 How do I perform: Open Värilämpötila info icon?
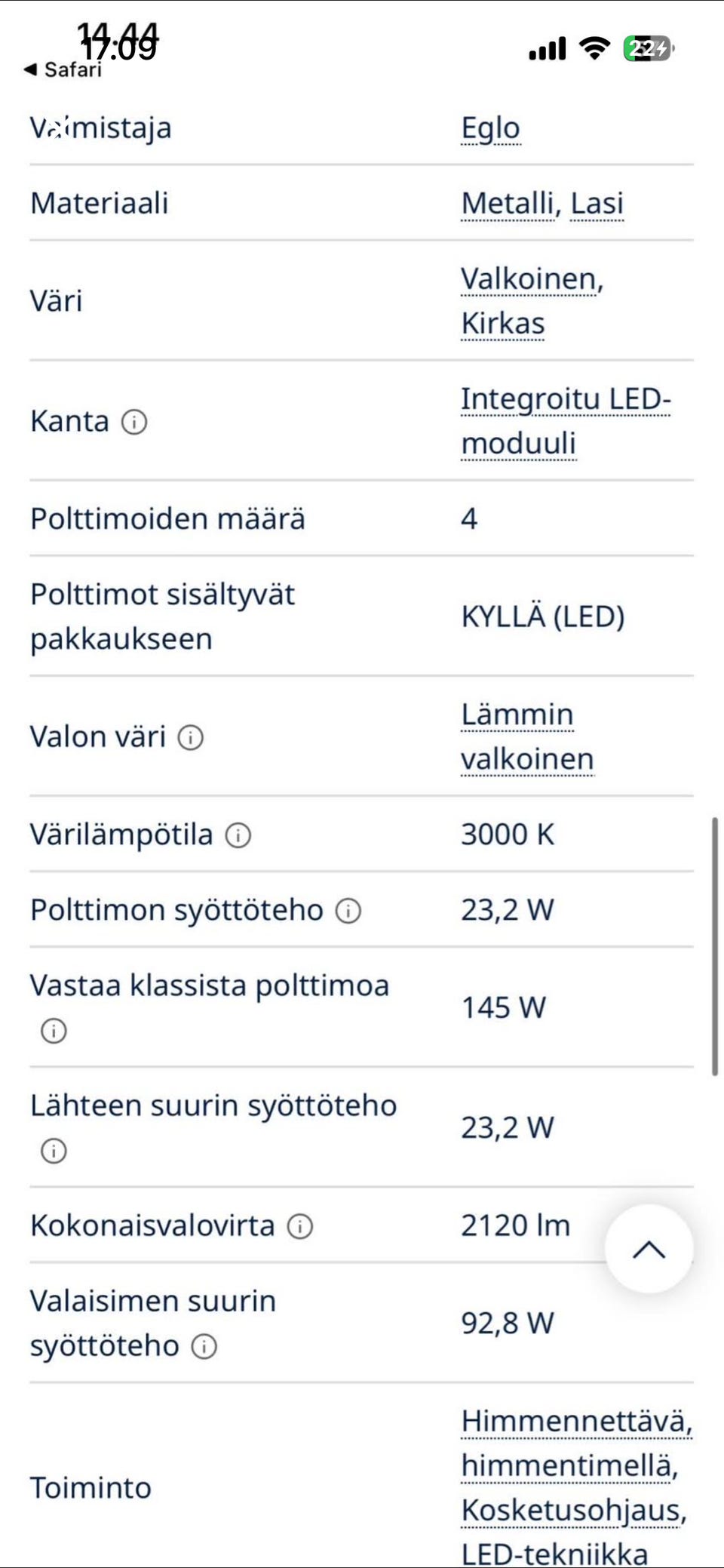238,835
